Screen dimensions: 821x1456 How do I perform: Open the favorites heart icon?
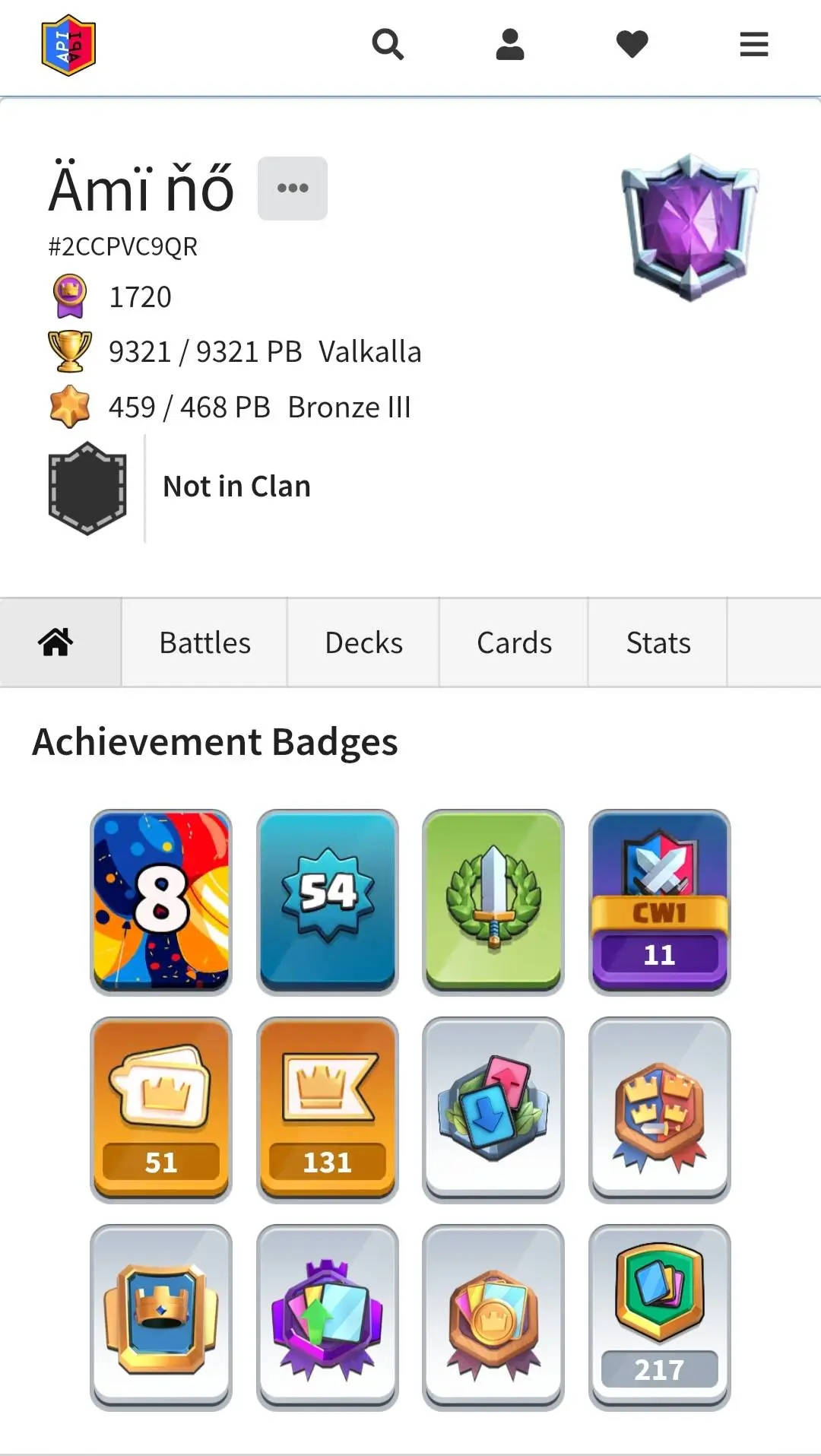pyautogui.click(x=632, y=44)
